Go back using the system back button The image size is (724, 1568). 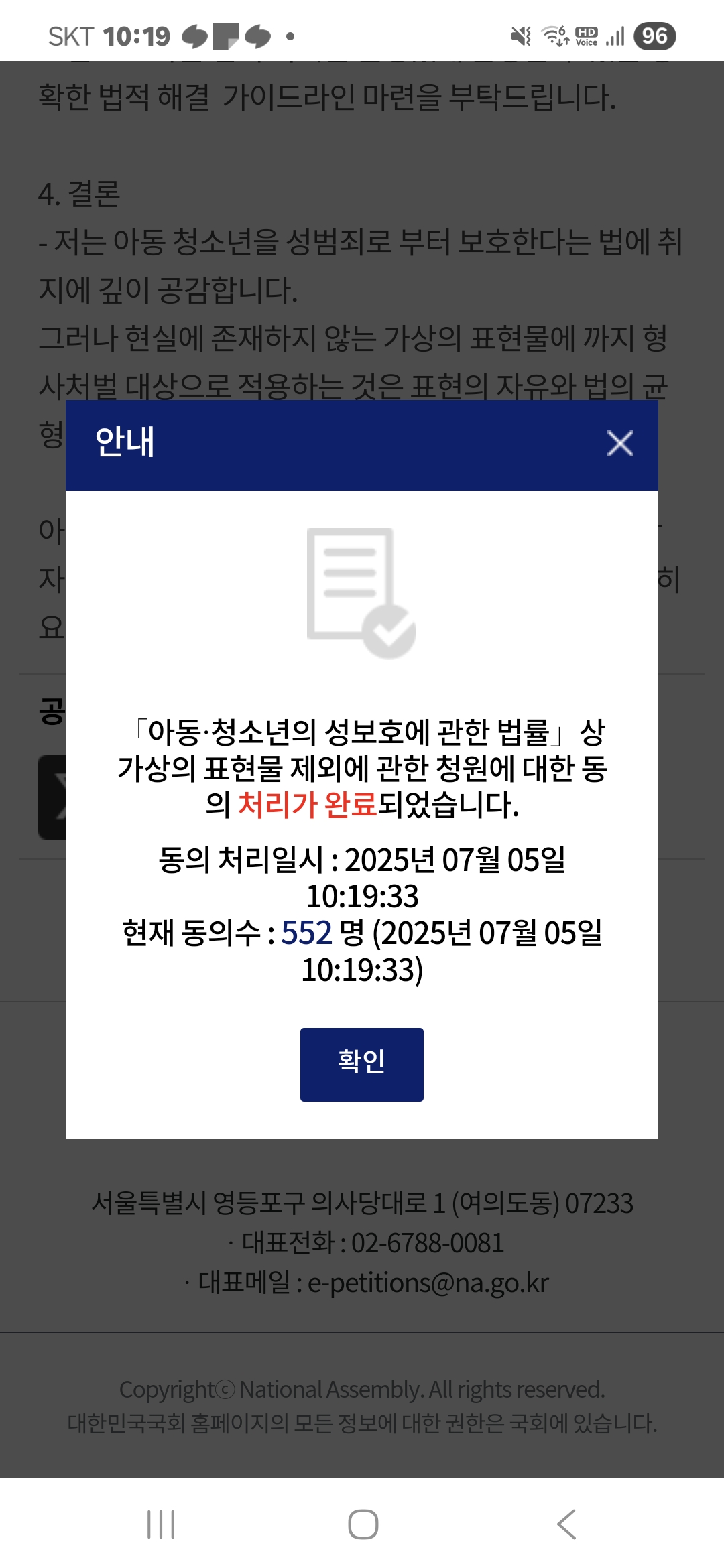(x=566, y=1524)
